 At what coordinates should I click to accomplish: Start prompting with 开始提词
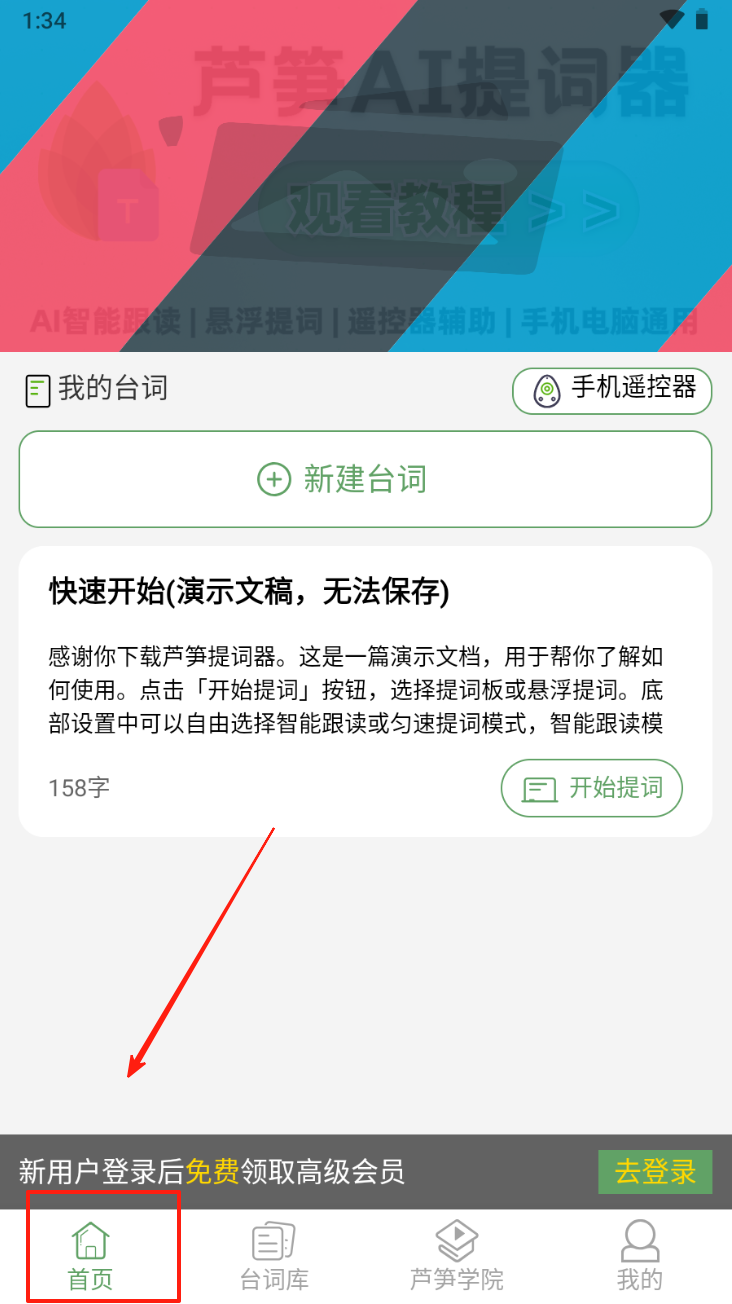coord(592,788)
